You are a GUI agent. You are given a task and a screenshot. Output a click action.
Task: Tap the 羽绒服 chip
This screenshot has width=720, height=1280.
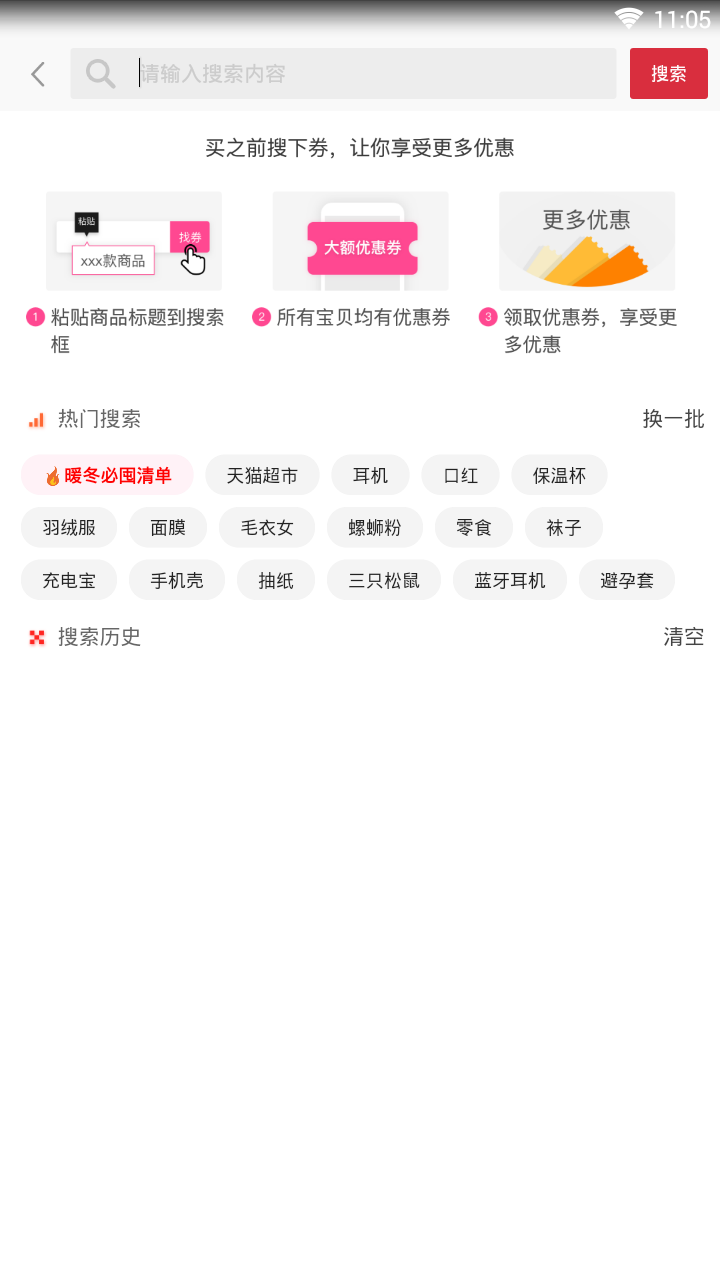[69, 527]
